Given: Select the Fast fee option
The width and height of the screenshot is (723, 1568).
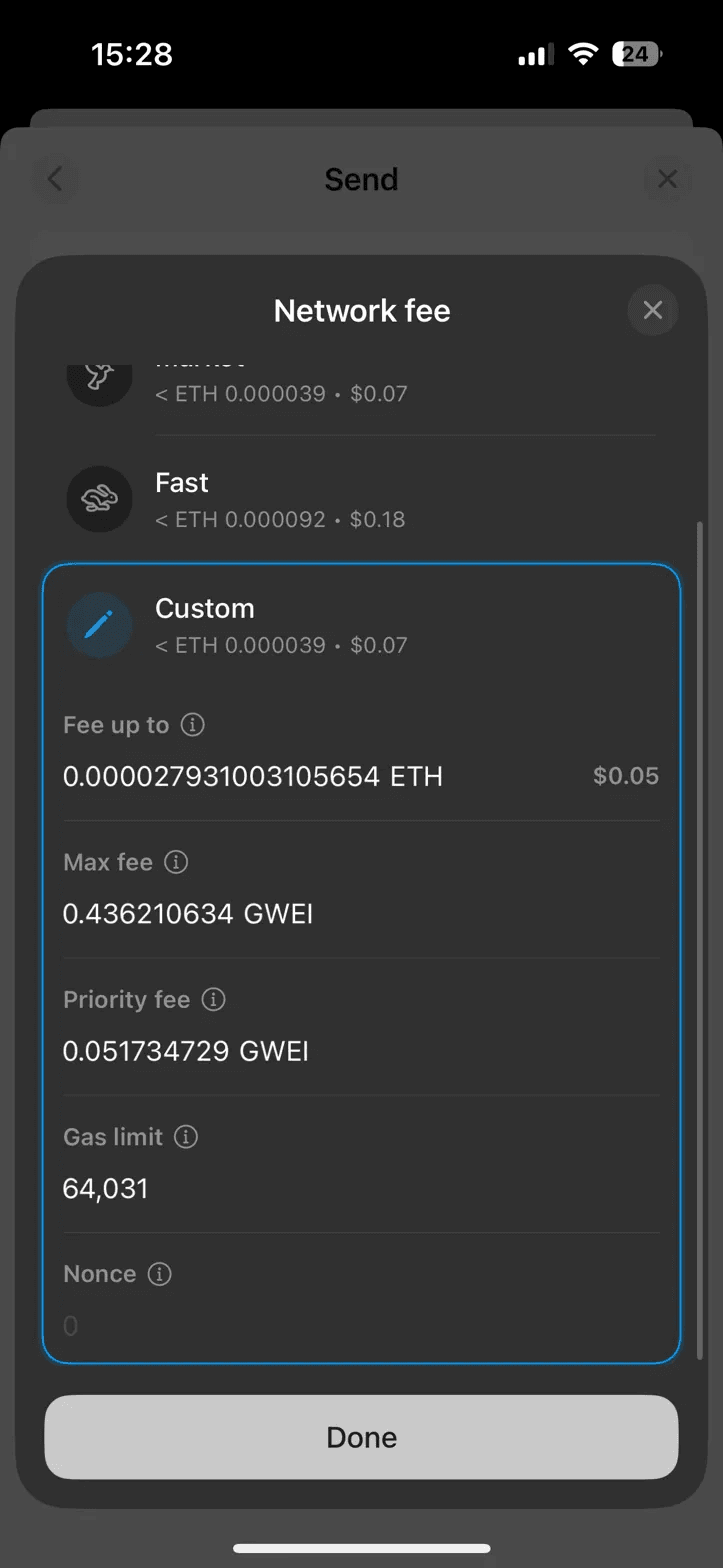Looking at the screenshot, I should click(x=360, y=499).
